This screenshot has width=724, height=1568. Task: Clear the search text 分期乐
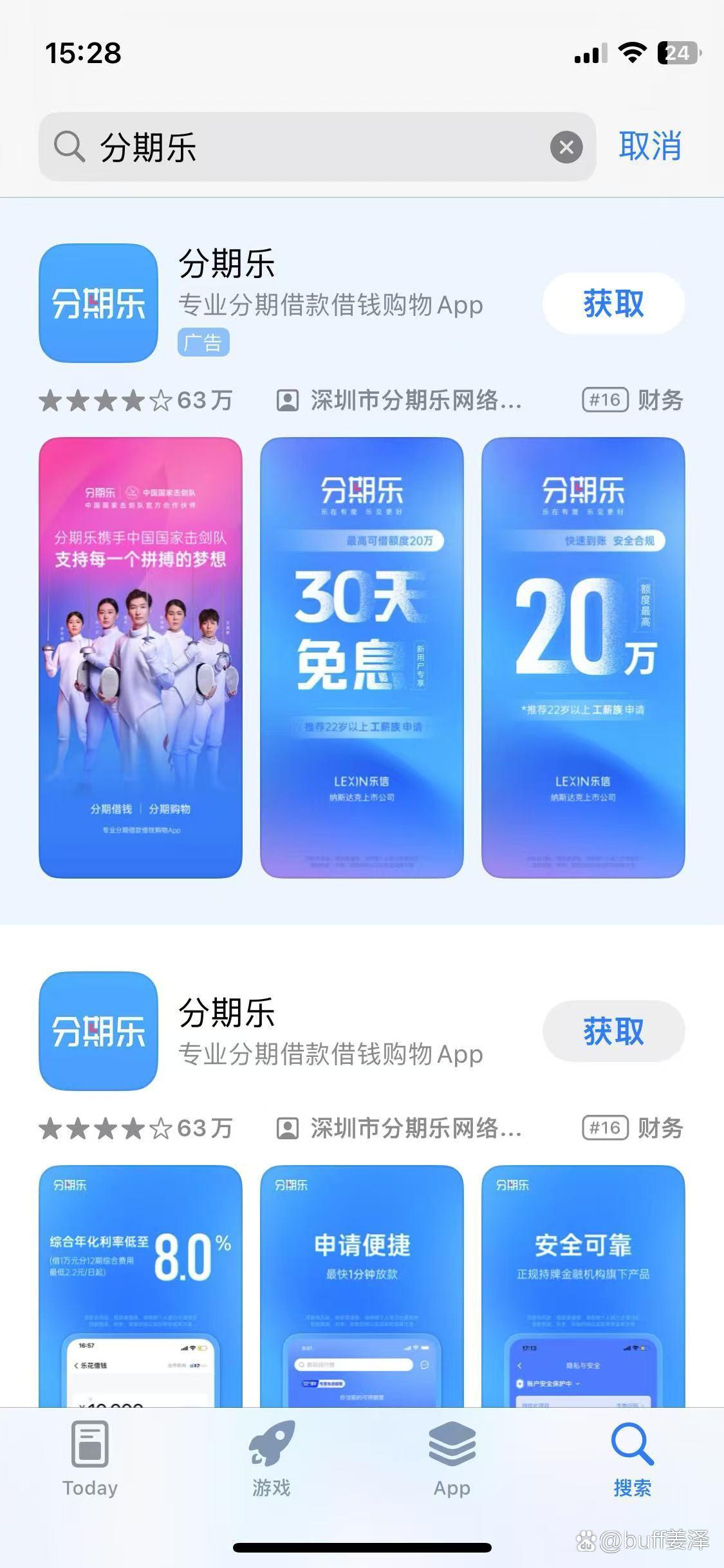[x=566, y=147]
